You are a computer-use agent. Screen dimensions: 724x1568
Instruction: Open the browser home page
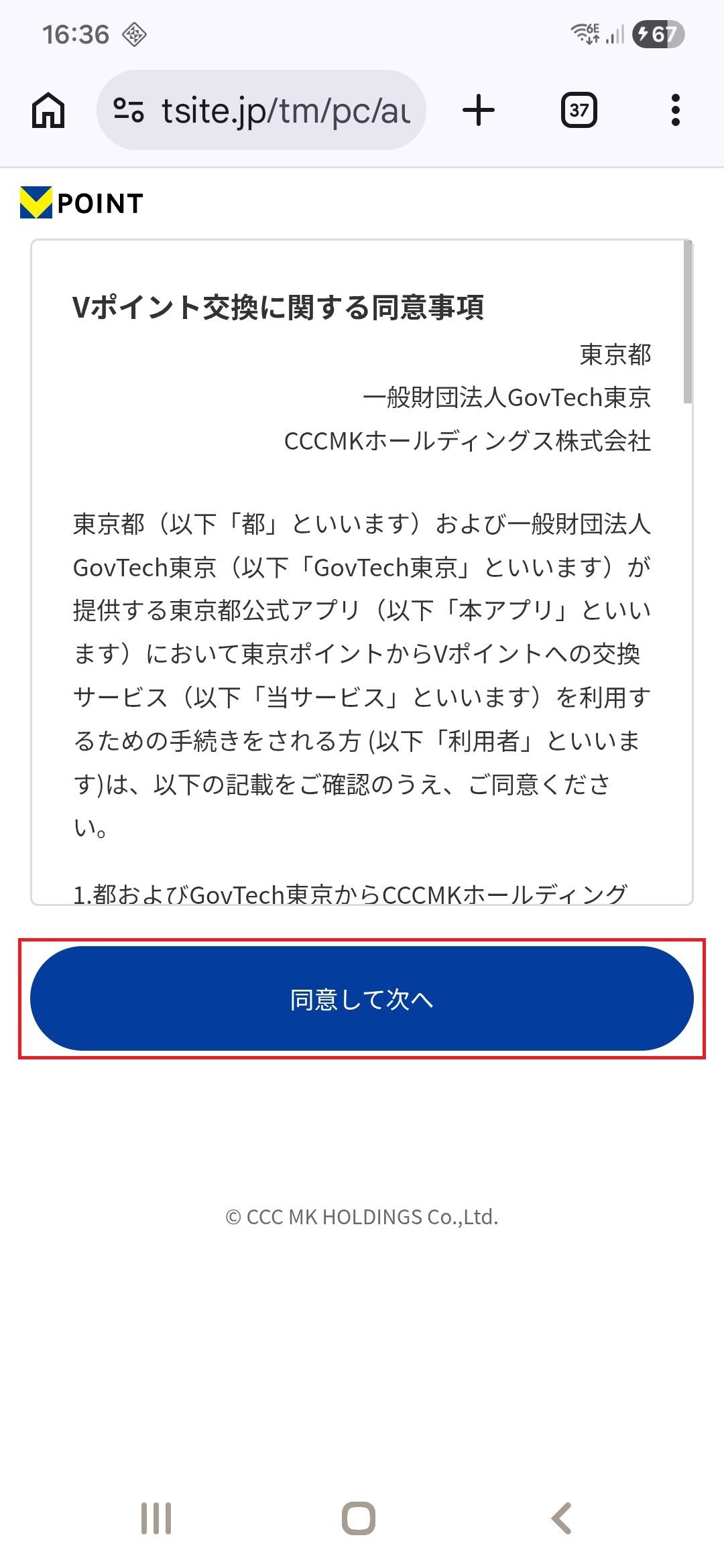[48, 111]
